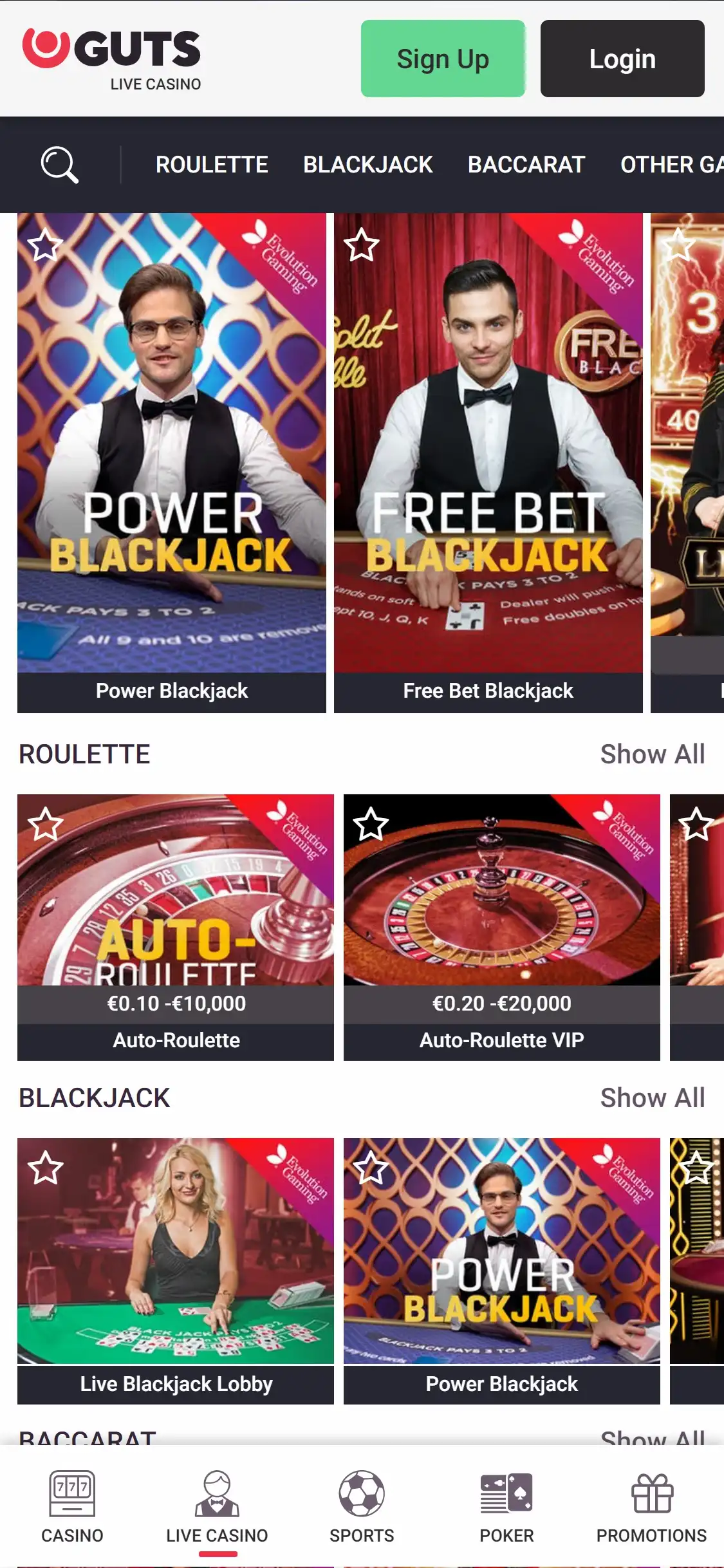724x1568 pixels.
Task: Open the Auto-Roulette VIP game card
Action: tap(501, 927)
